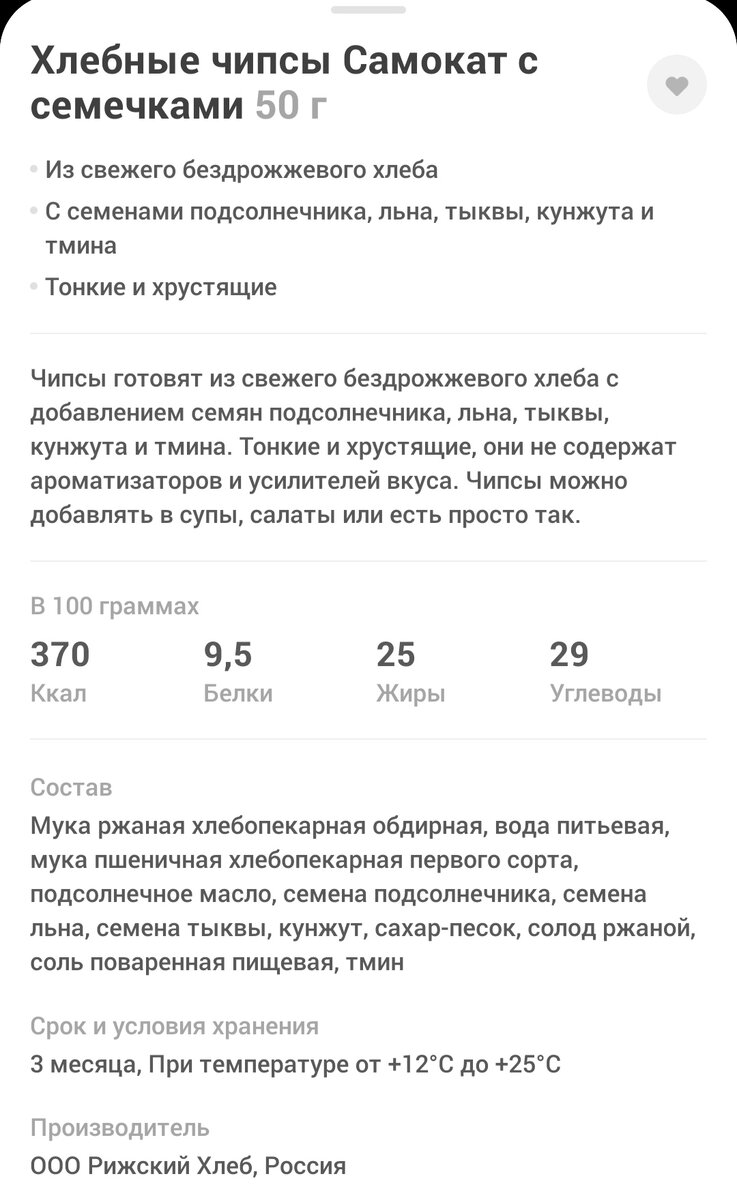This screenshot has height=1200, width=737.
Task: Expand 'Срок и условия хранения'
Action: point(175,1026)
